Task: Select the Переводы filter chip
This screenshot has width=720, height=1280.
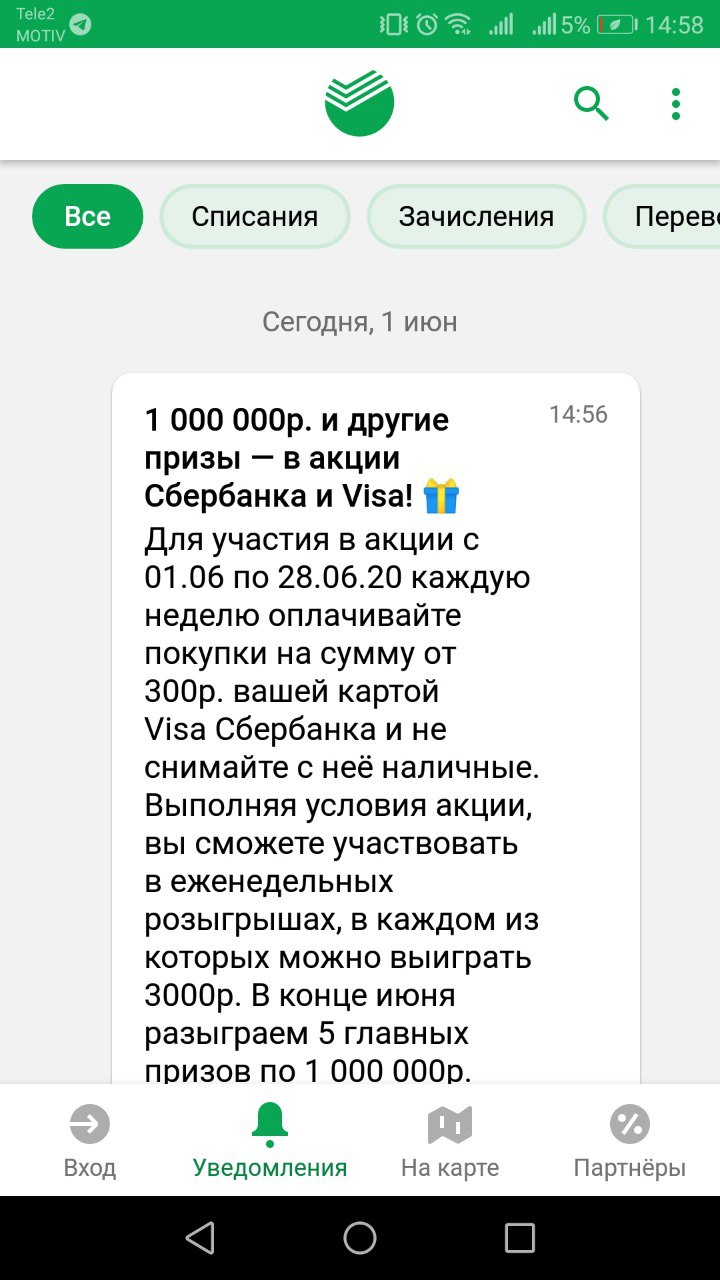Action: pyautogui.click(x=670, y=216)
